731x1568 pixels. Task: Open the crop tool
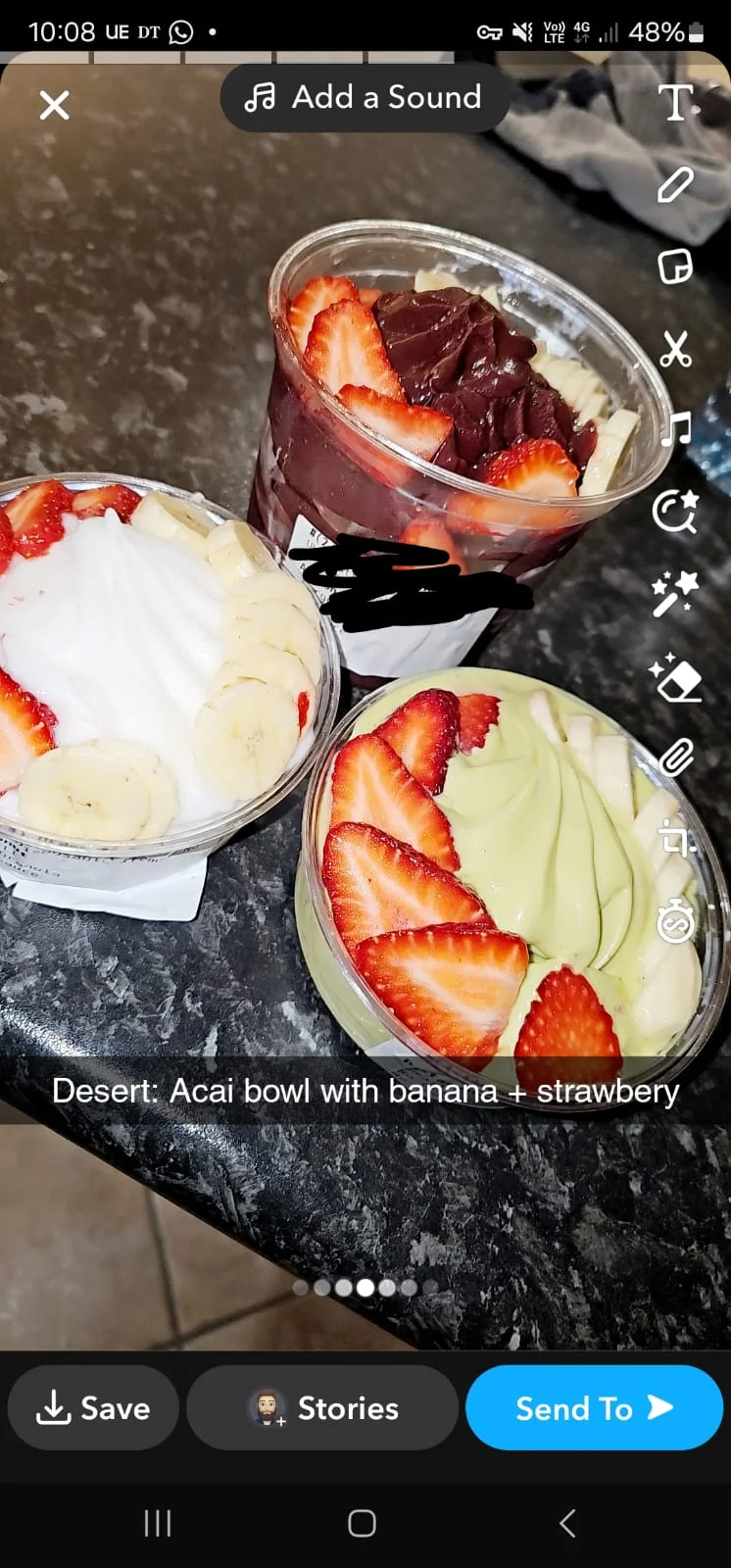675,840
